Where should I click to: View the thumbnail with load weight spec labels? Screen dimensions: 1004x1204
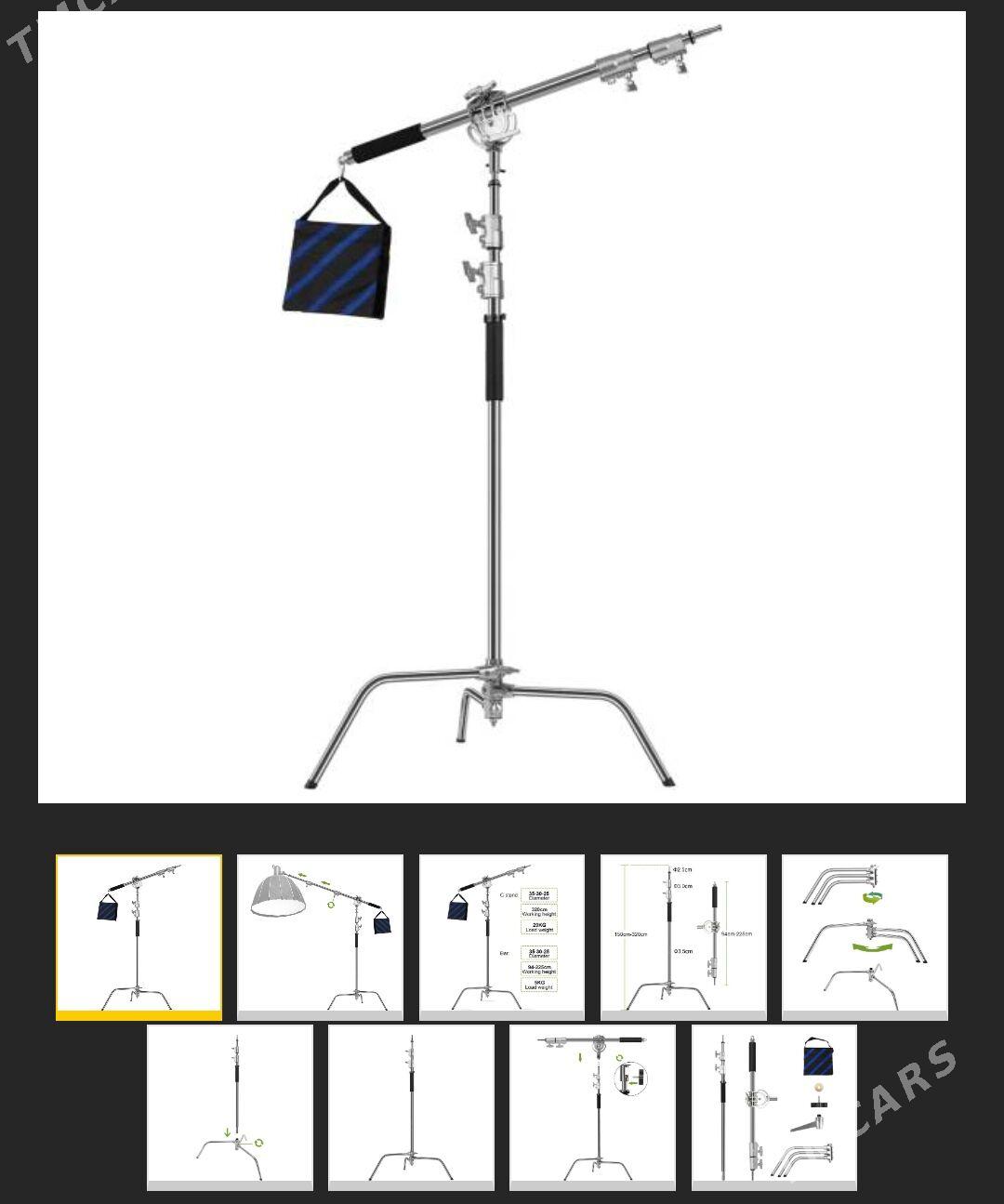coord(502,936)
